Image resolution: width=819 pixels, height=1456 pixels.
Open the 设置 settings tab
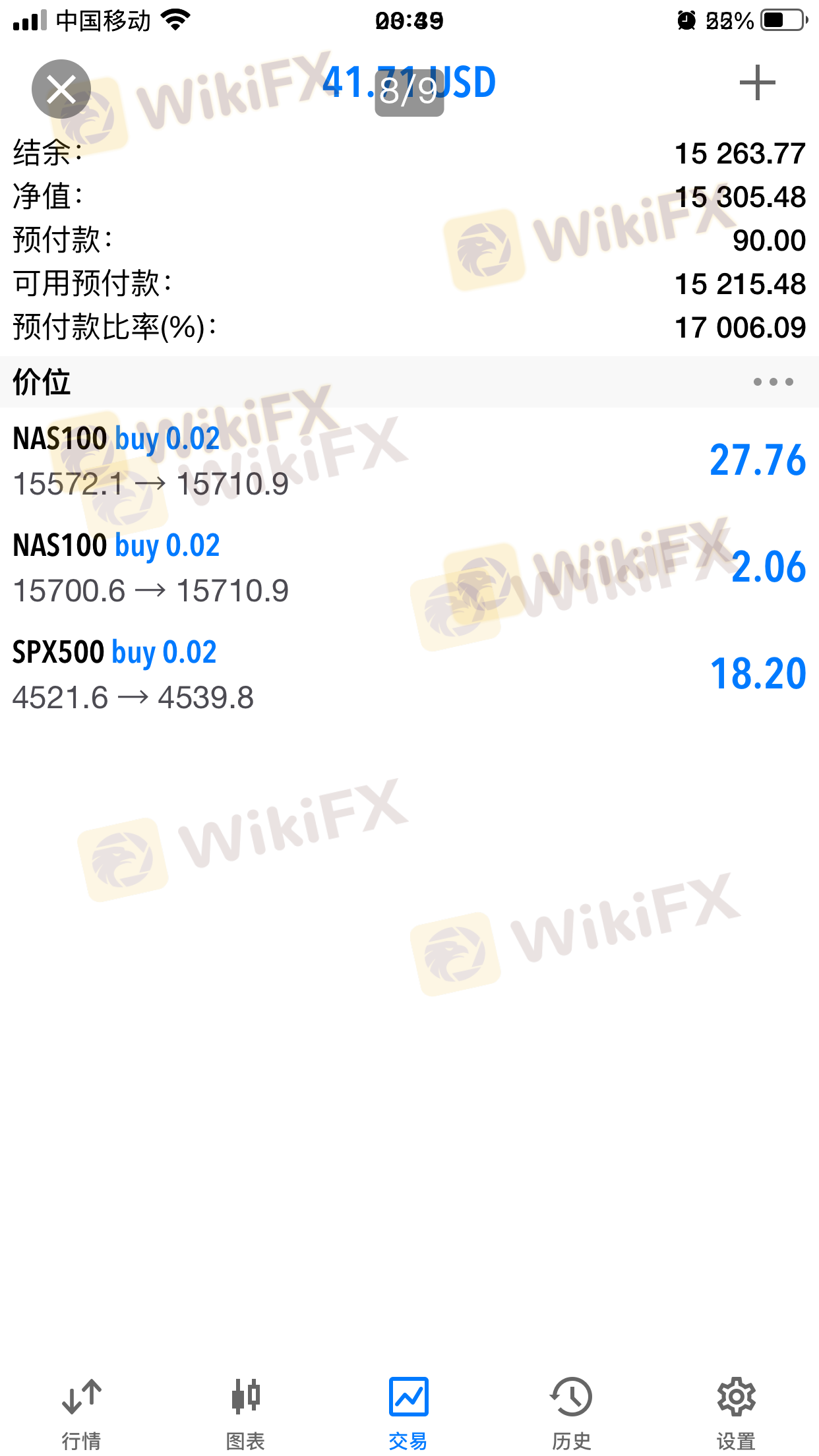click(x=736, y=1411)
